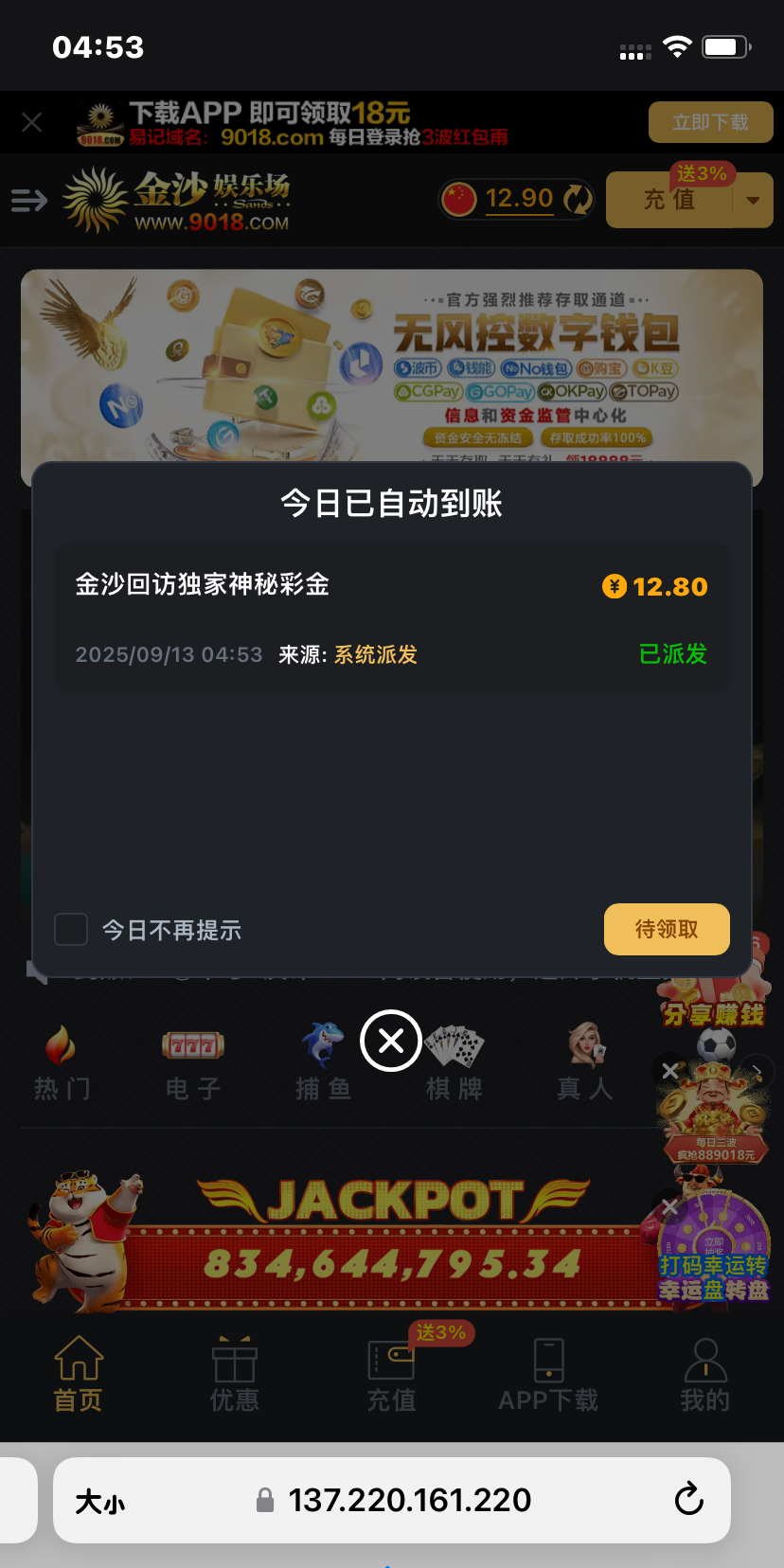This screenshot has height=1568, width=784.
Task: Select the 电子 game category
Action: coord(193,1062)
